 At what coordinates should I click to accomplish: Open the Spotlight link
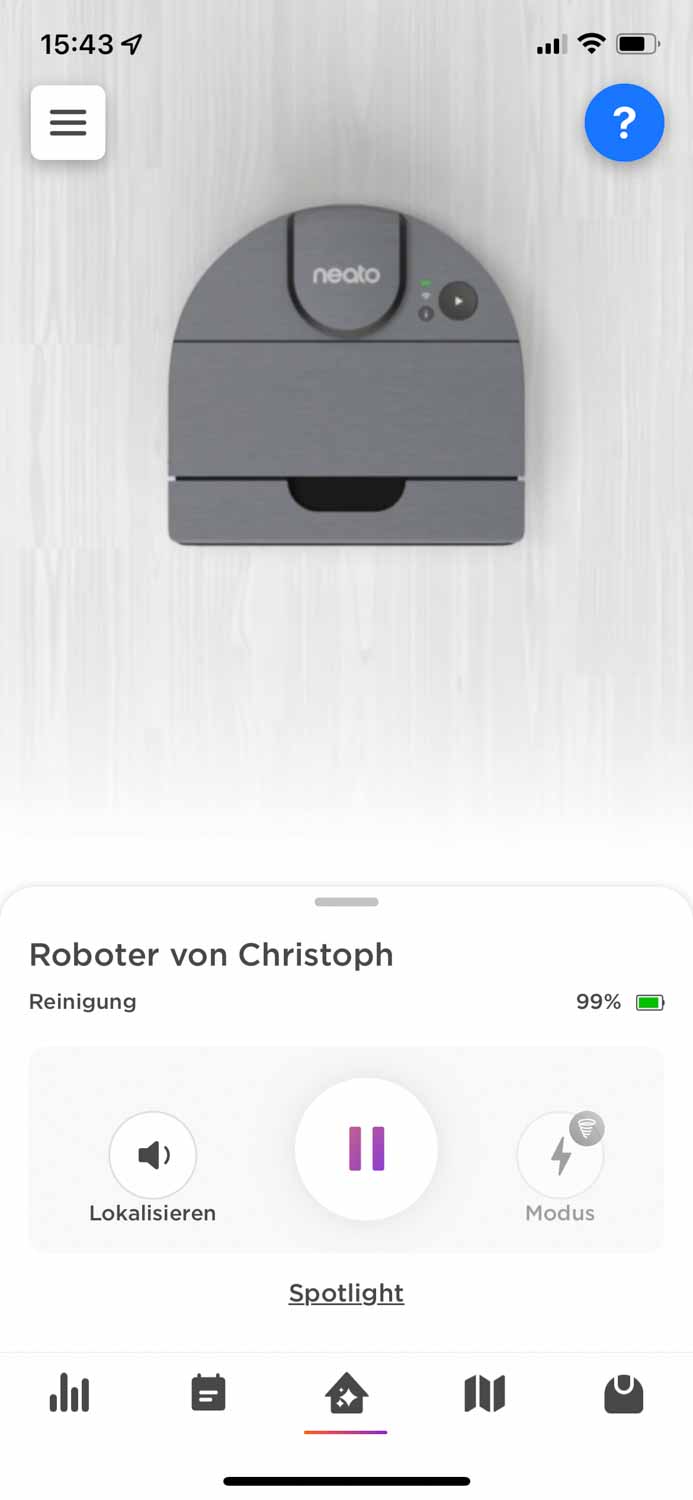tap(346, 1293)
